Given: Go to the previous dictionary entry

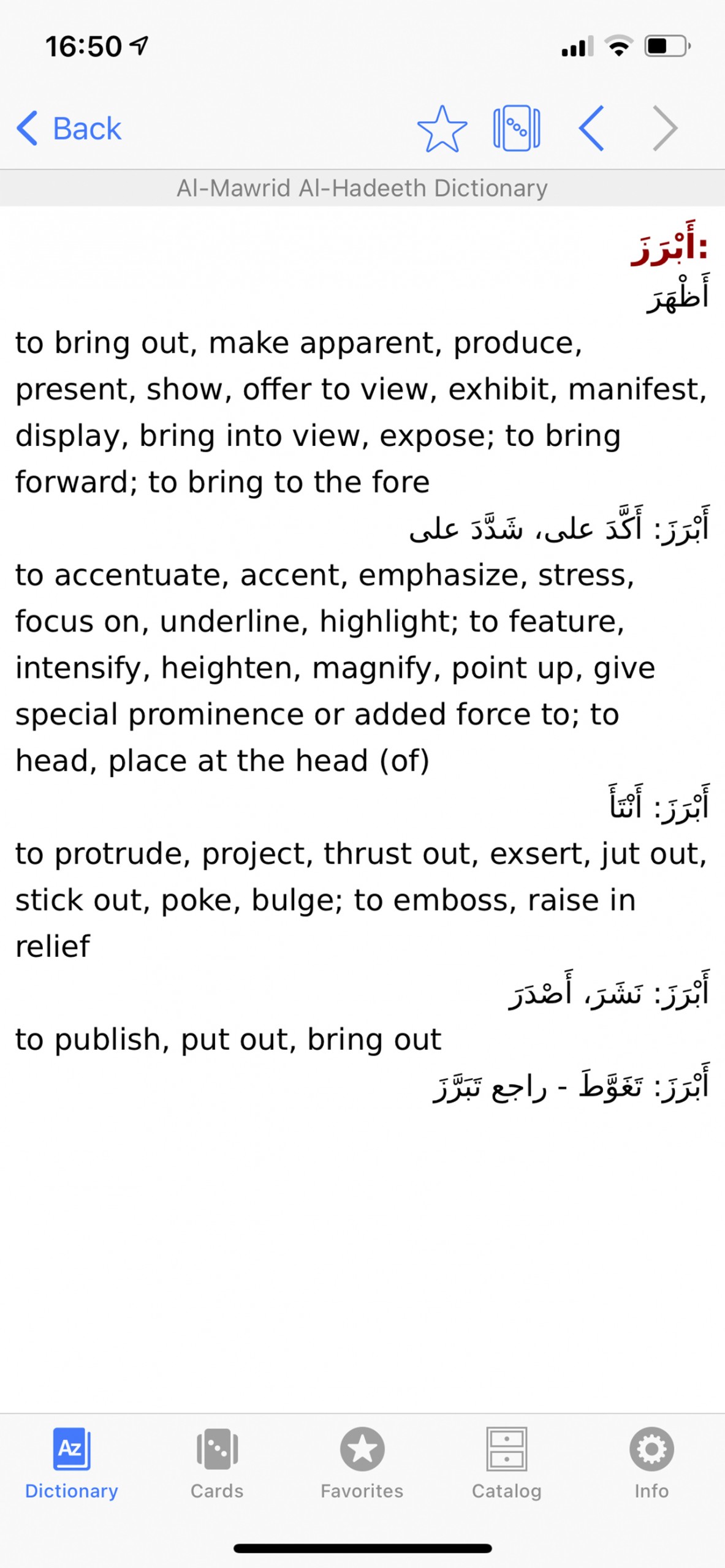Looking at the screenshot, I should click(x=591, y=129).
